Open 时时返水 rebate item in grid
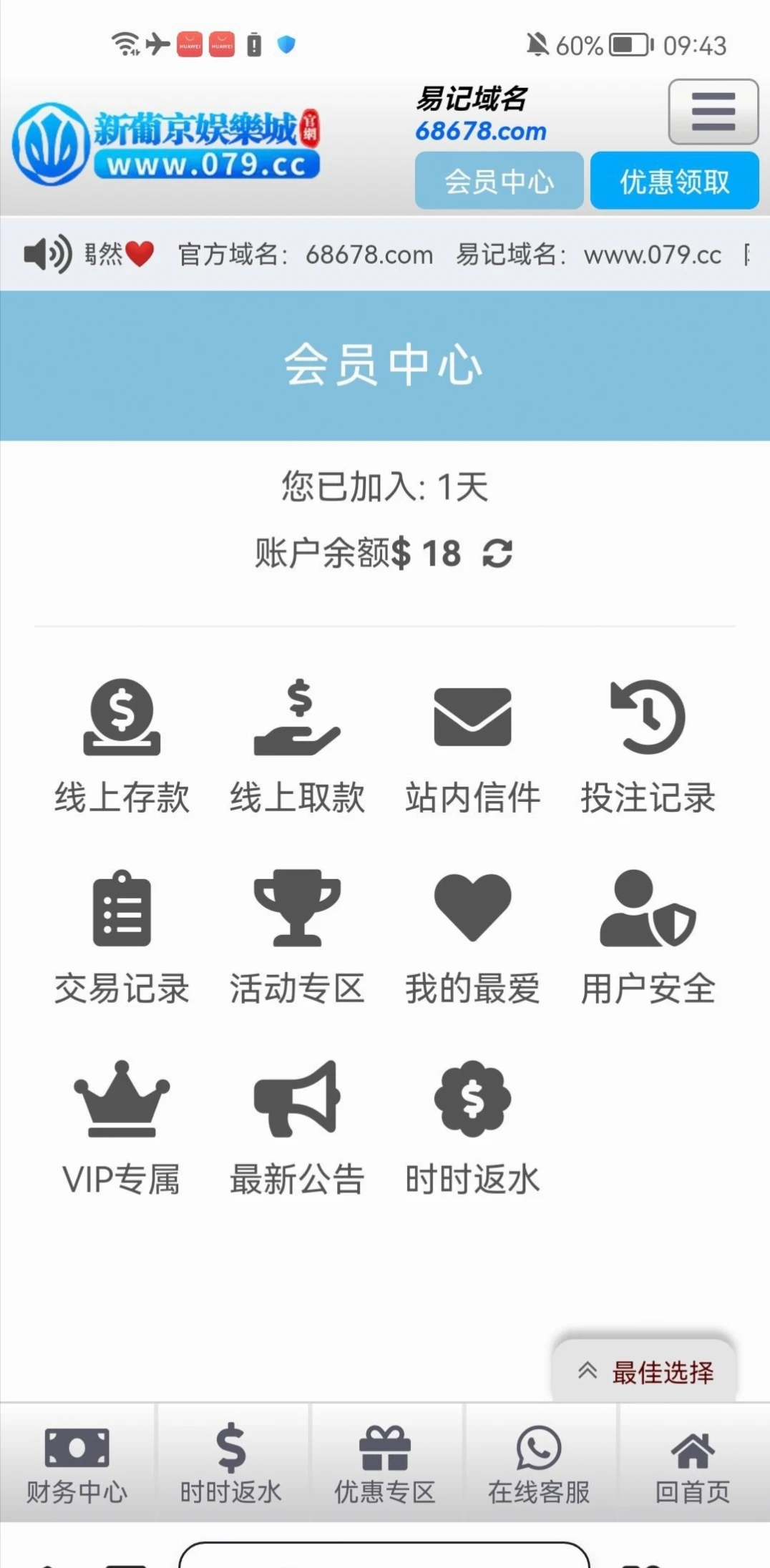 [x=472, y=1128]
